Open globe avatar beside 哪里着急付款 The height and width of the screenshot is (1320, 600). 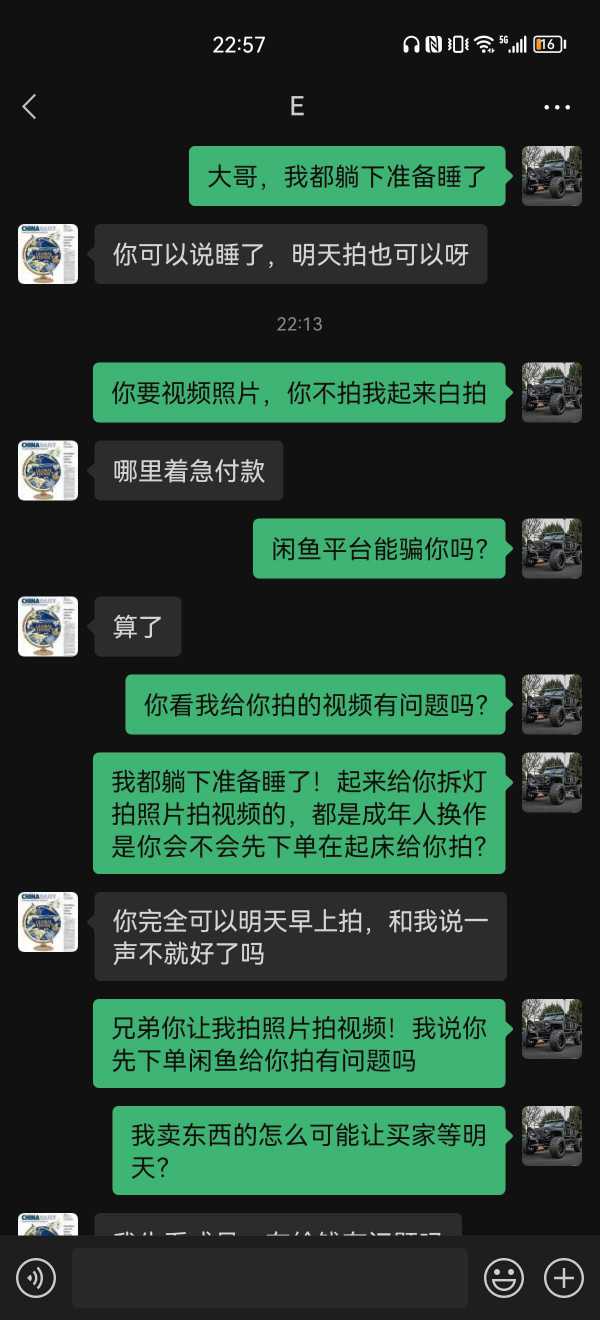pos(48,470)
